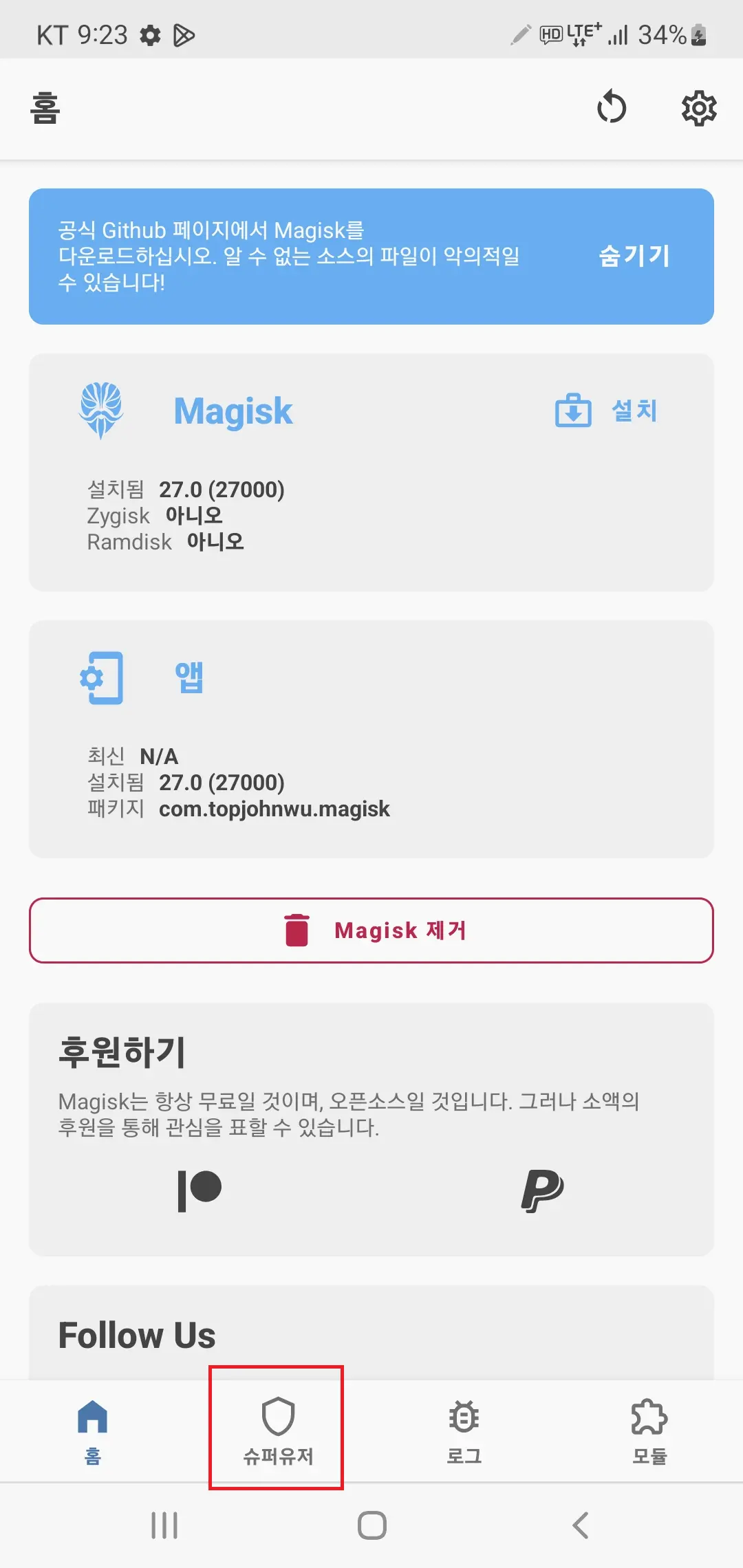Image resolution: width=743 pixels, height=1568 pixels.
Task: Go back using the system back button
Action: 581,1525
